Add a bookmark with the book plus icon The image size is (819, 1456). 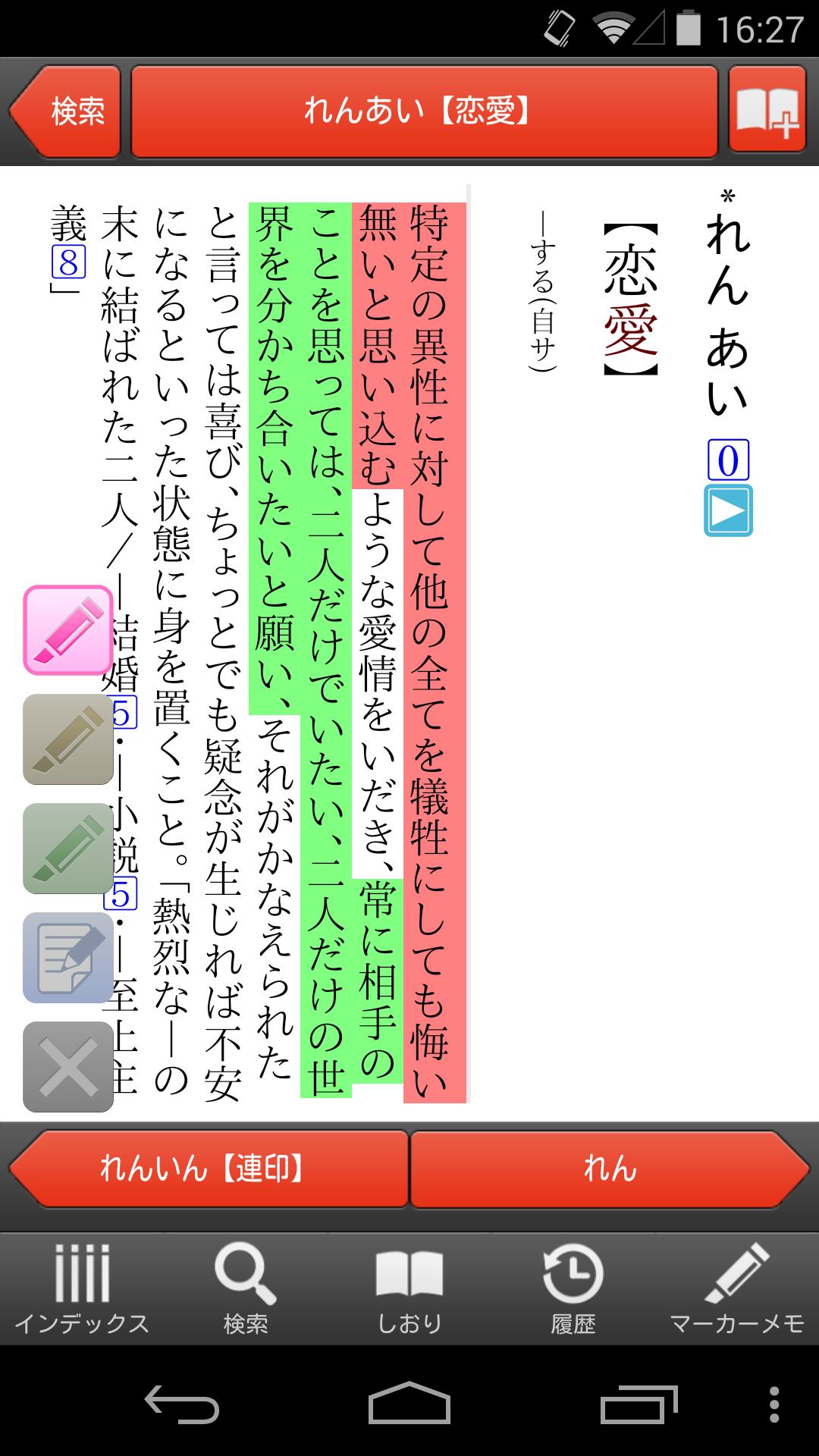point(767,111)
